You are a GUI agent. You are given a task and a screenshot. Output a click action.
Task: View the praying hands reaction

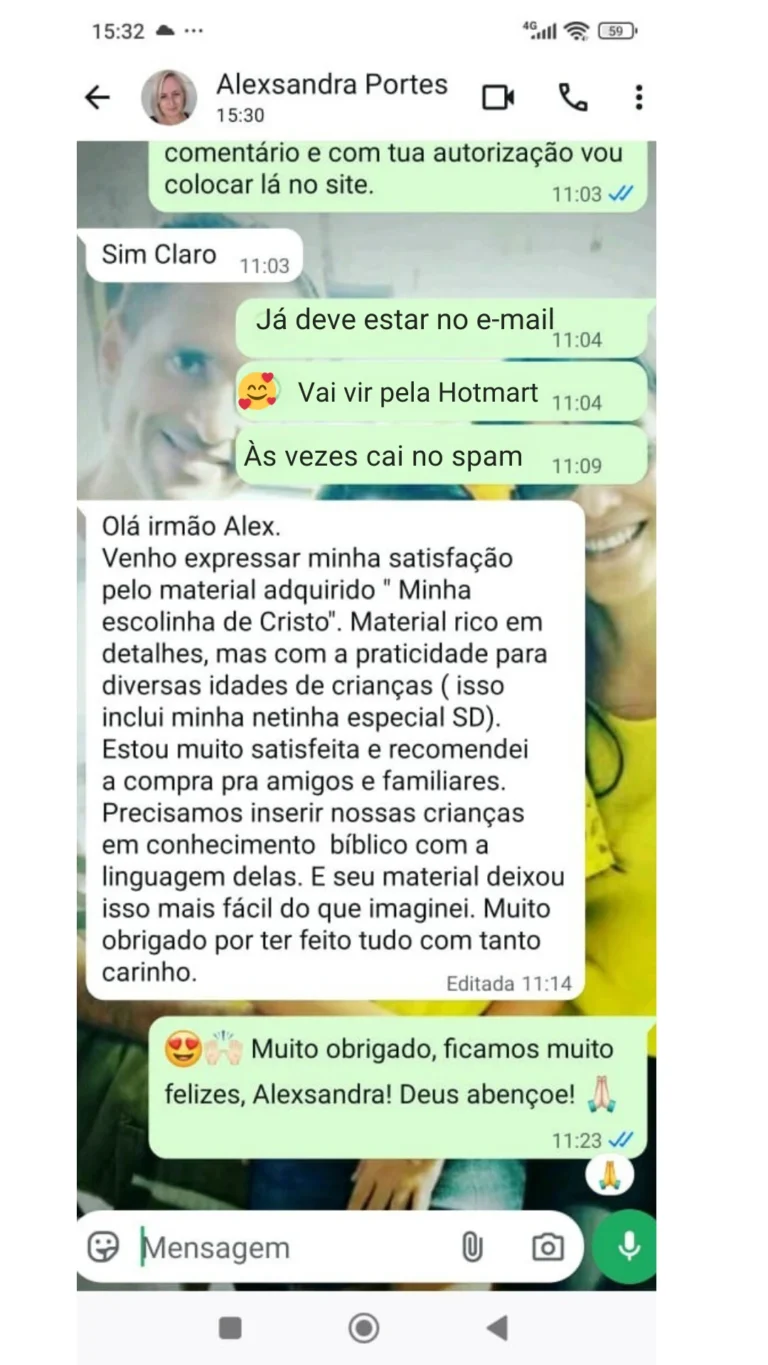pyautogui.click(x=611, y=1174)
